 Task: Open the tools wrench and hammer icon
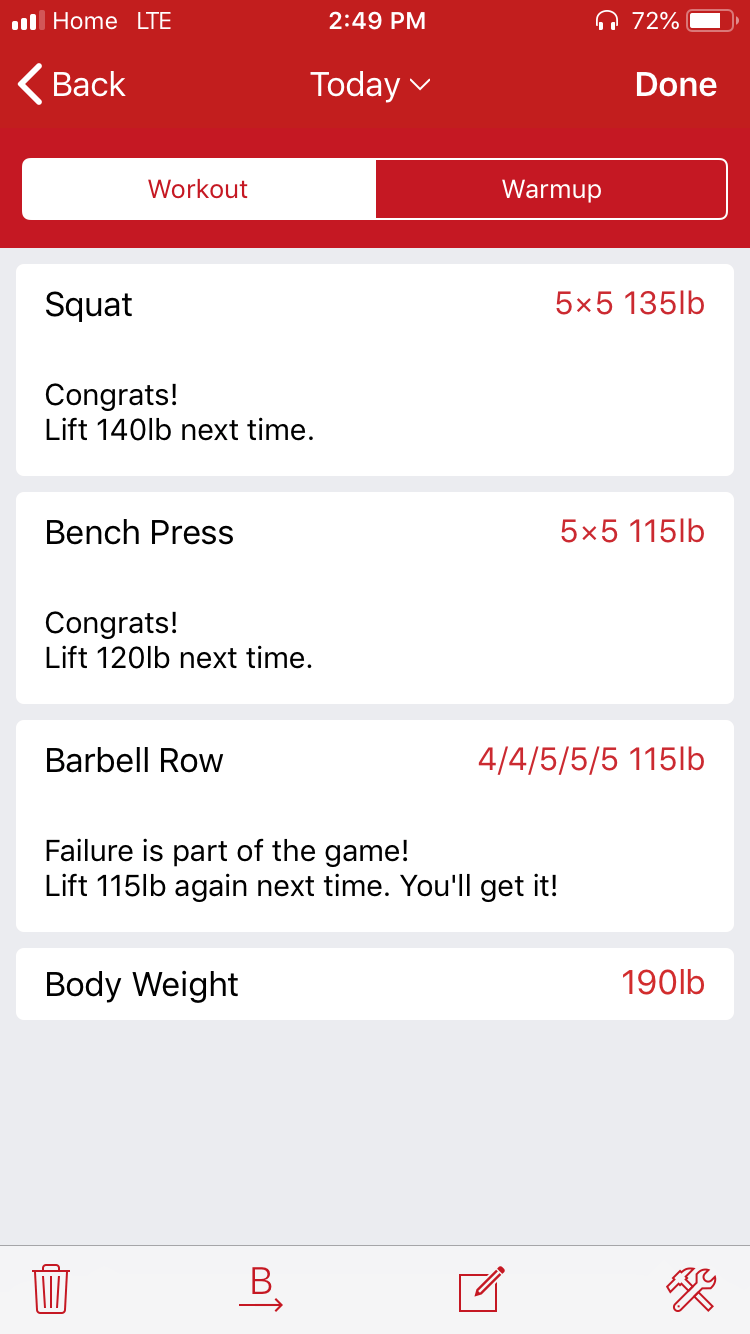pyautogui.click(x=691, y=1289)
